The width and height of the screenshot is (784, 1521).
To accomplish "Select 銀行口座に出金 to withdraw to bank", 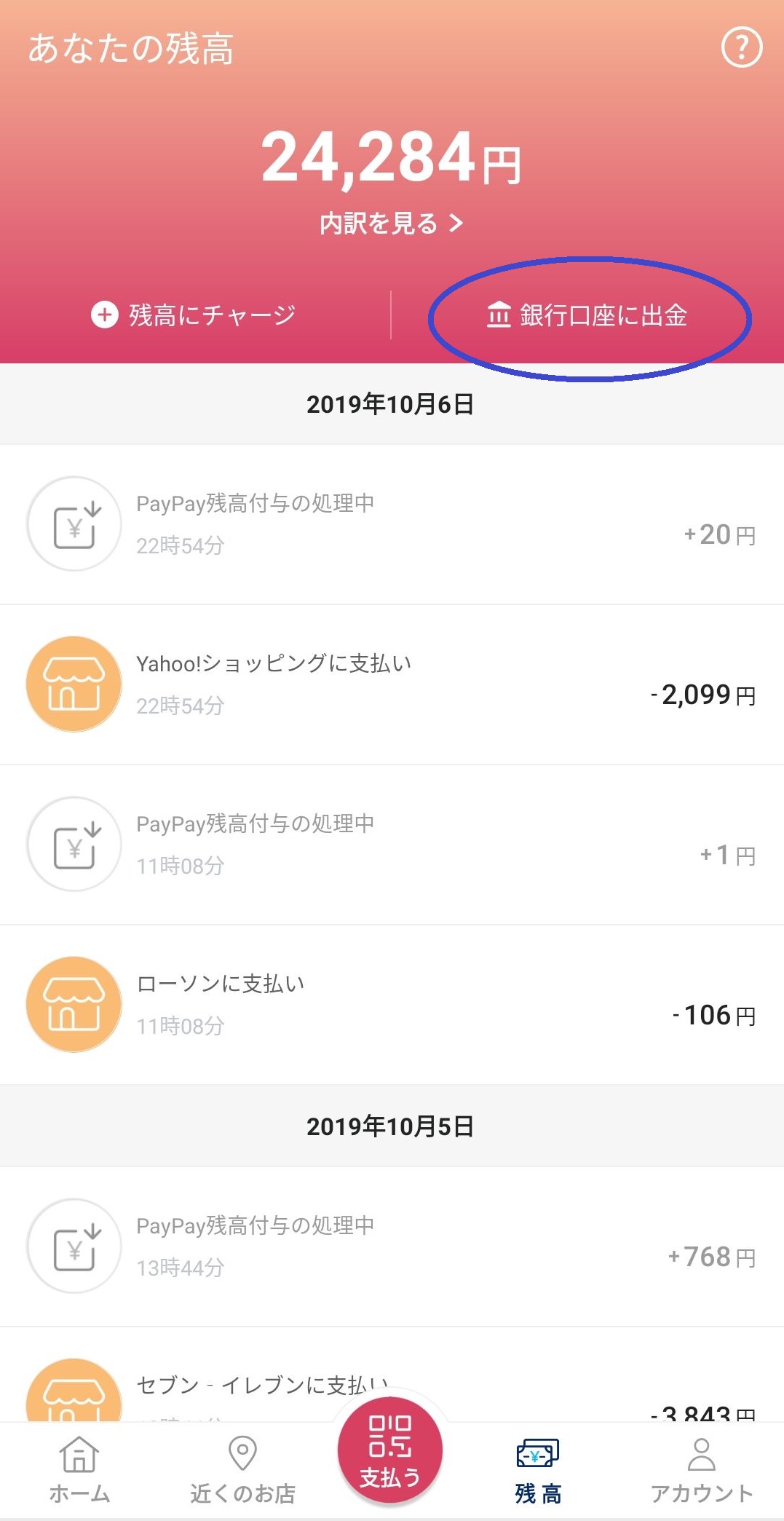I will (587, 315).
